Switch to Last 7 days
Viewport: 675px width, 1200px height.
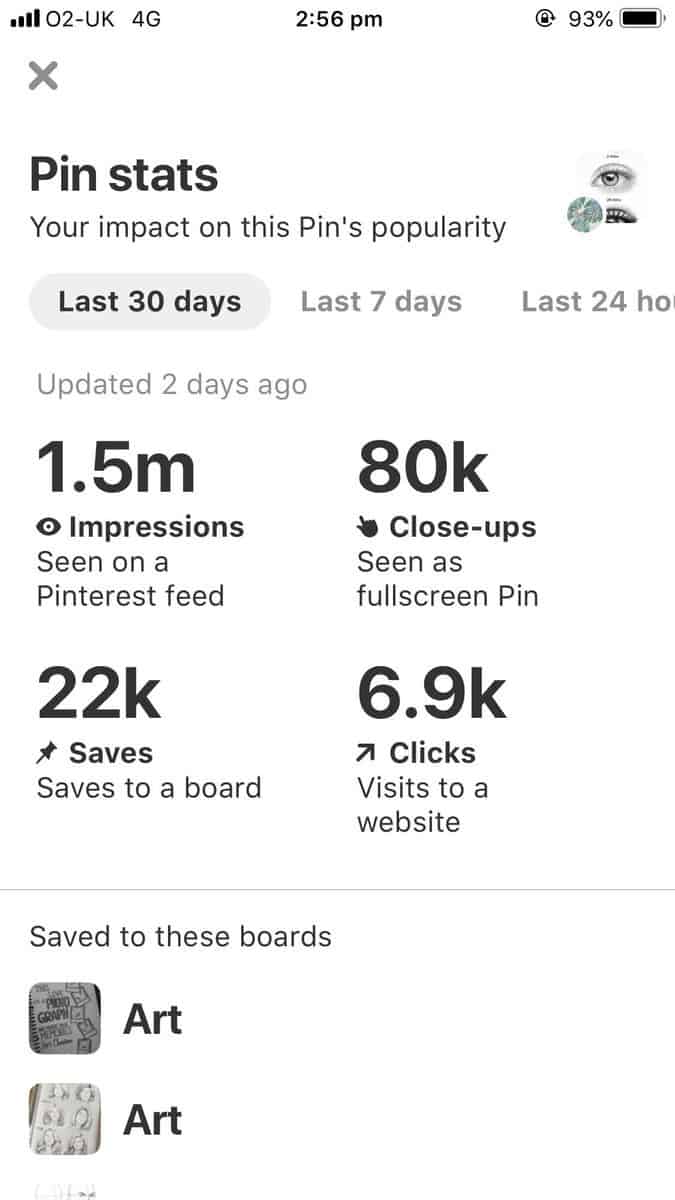coord(381,301)
